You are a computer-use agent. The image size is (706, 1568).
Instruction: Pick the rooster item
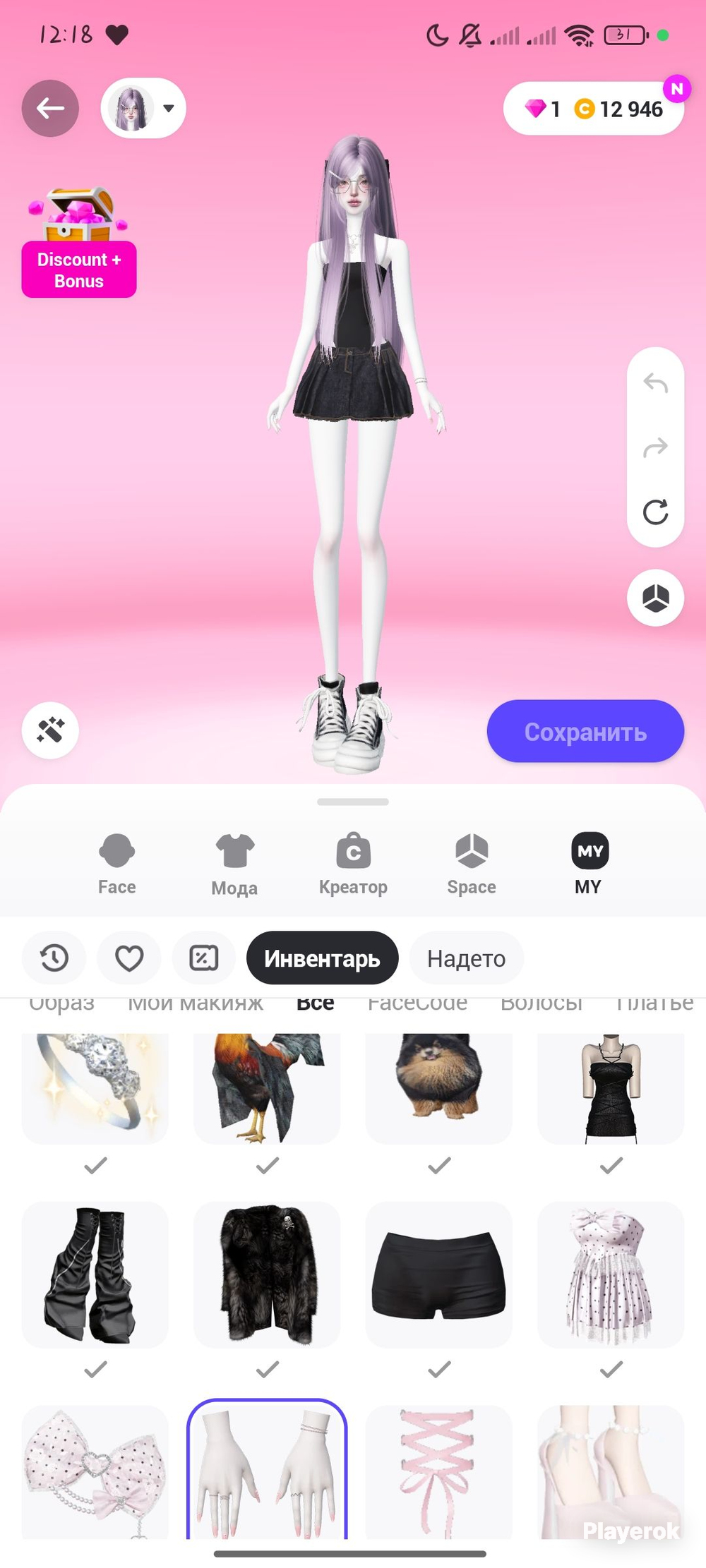point(267,1088)
